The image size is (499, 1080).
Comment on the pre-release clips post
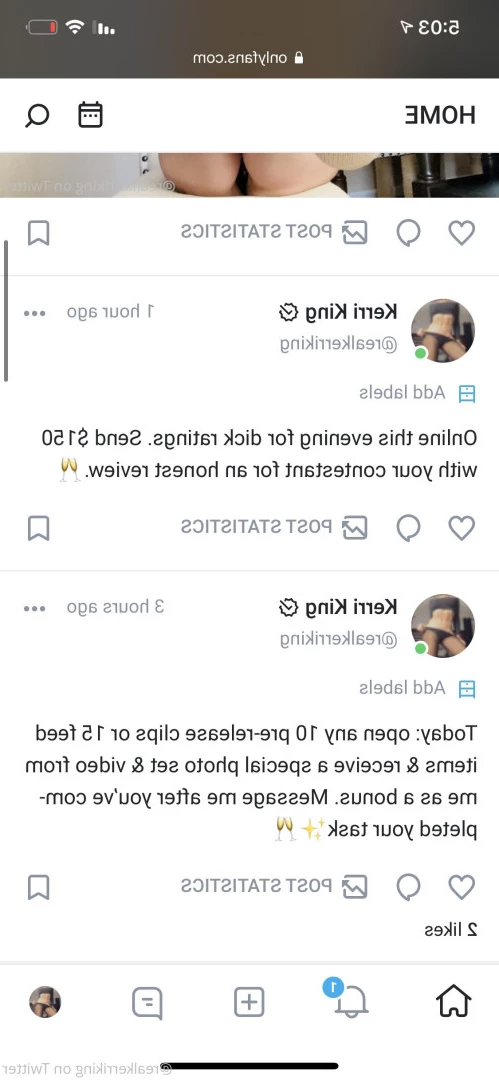point(409,887)
